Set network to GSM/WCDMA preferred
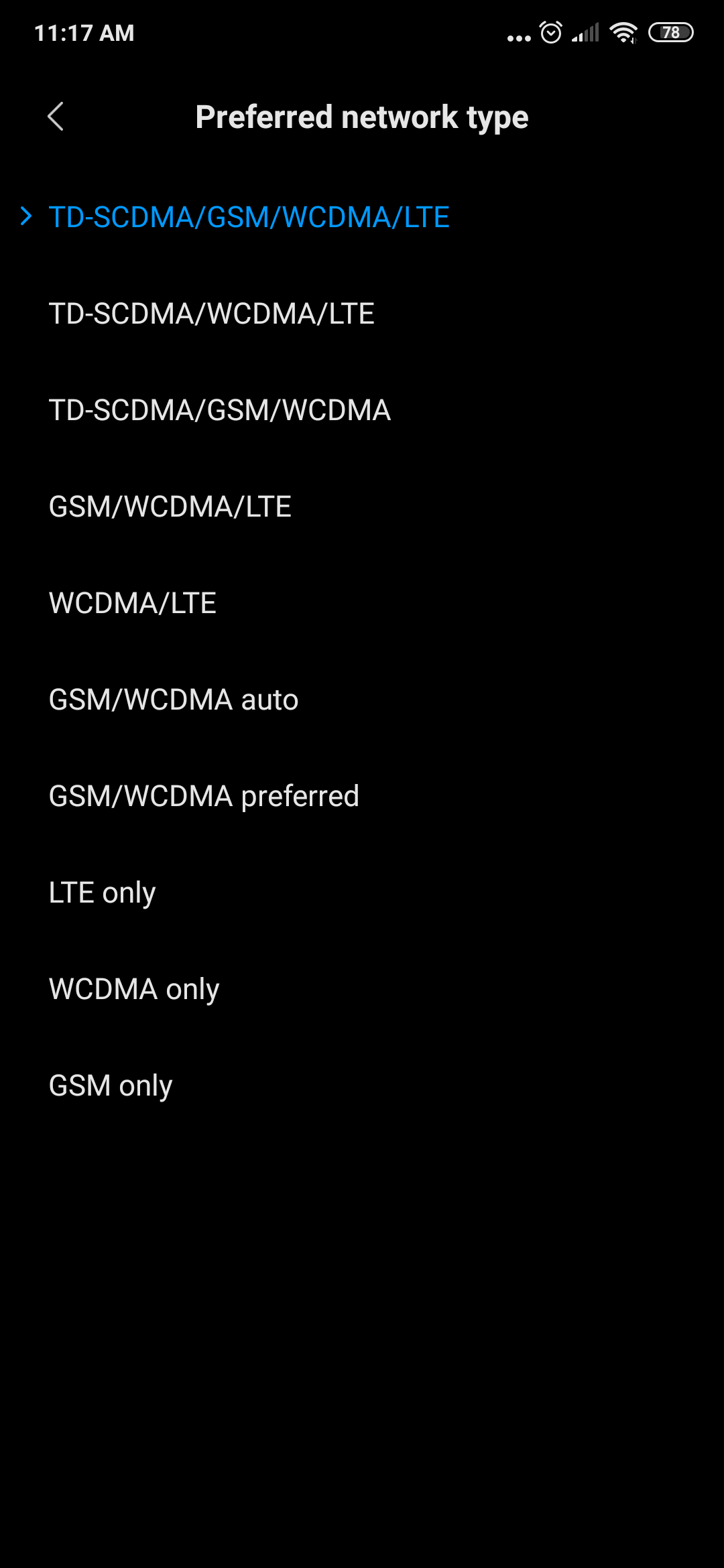The width and height of the screenshot is (724, 1568). click(x=362, y=796)
